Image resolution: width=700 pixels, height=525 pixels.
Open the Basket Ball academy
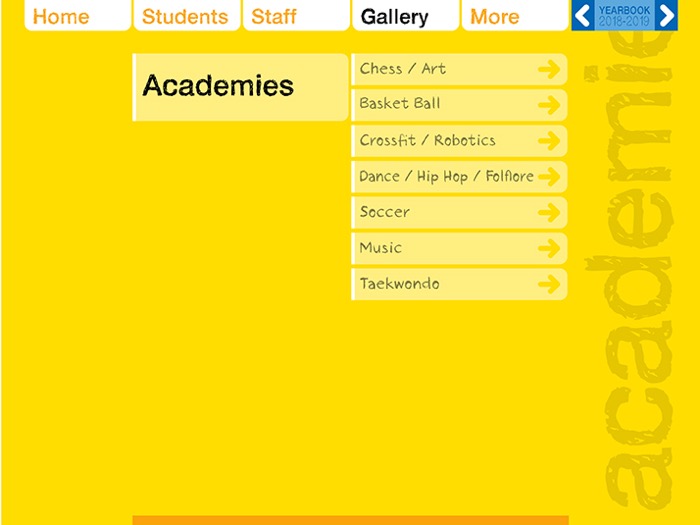pyautogui.click(x=459, y=104)
